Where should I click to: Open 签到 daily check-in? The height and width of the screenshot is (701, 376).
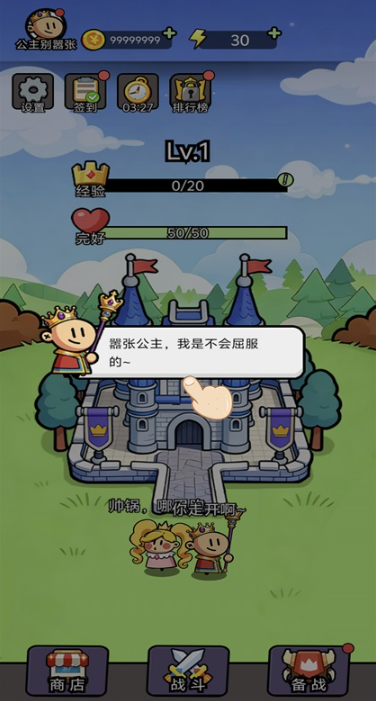[85, 93]
